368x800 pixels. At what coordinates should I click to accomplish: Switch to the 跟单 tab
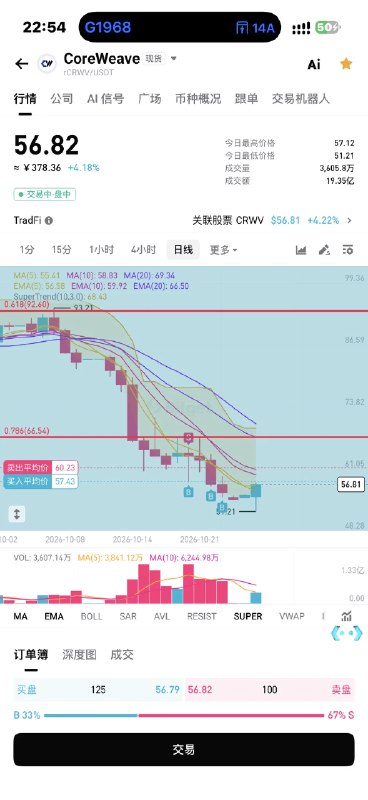coord(247,98)
